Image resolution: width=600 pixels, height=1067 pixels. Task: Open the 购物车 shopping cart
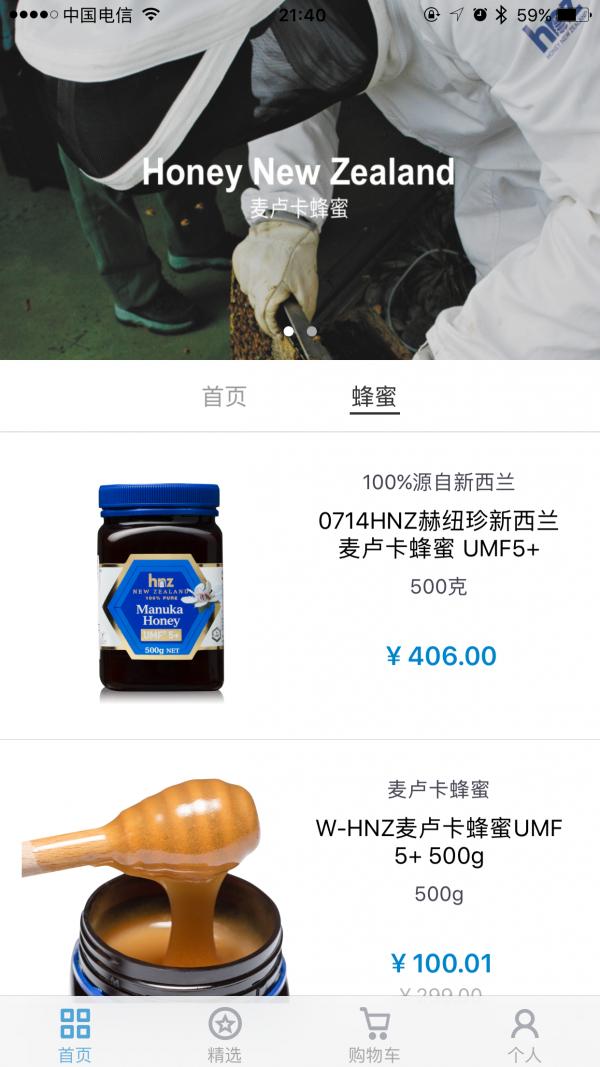point(375,1034)
